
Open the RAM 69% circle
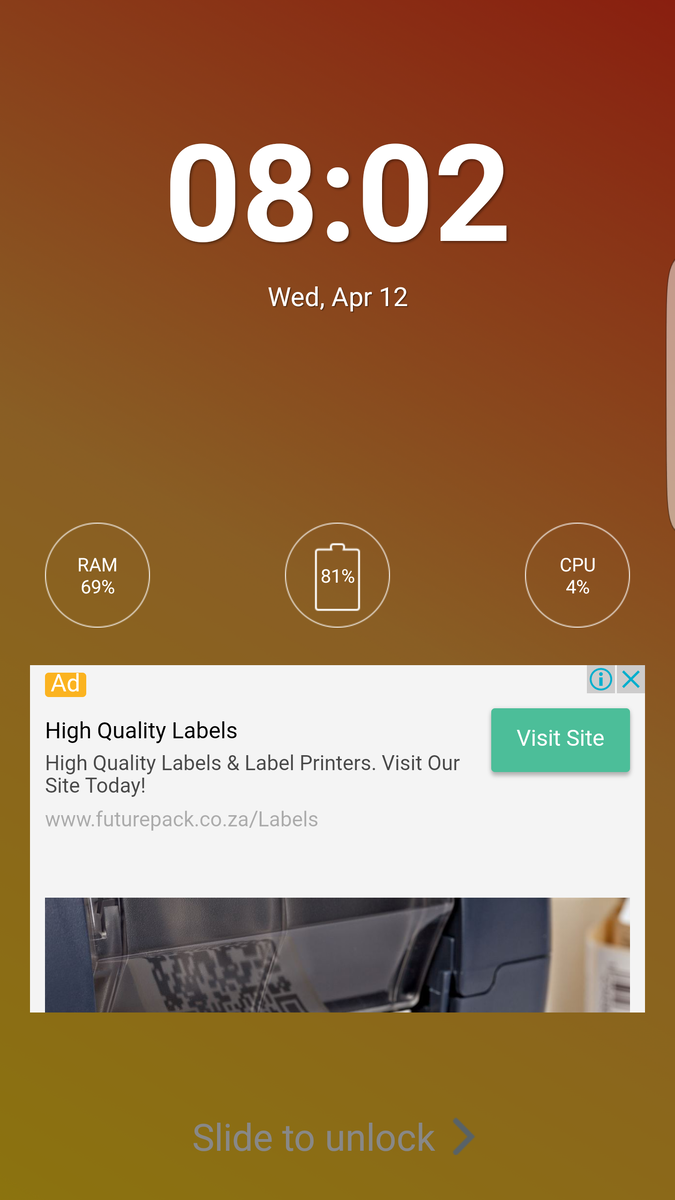click(97, 576)
